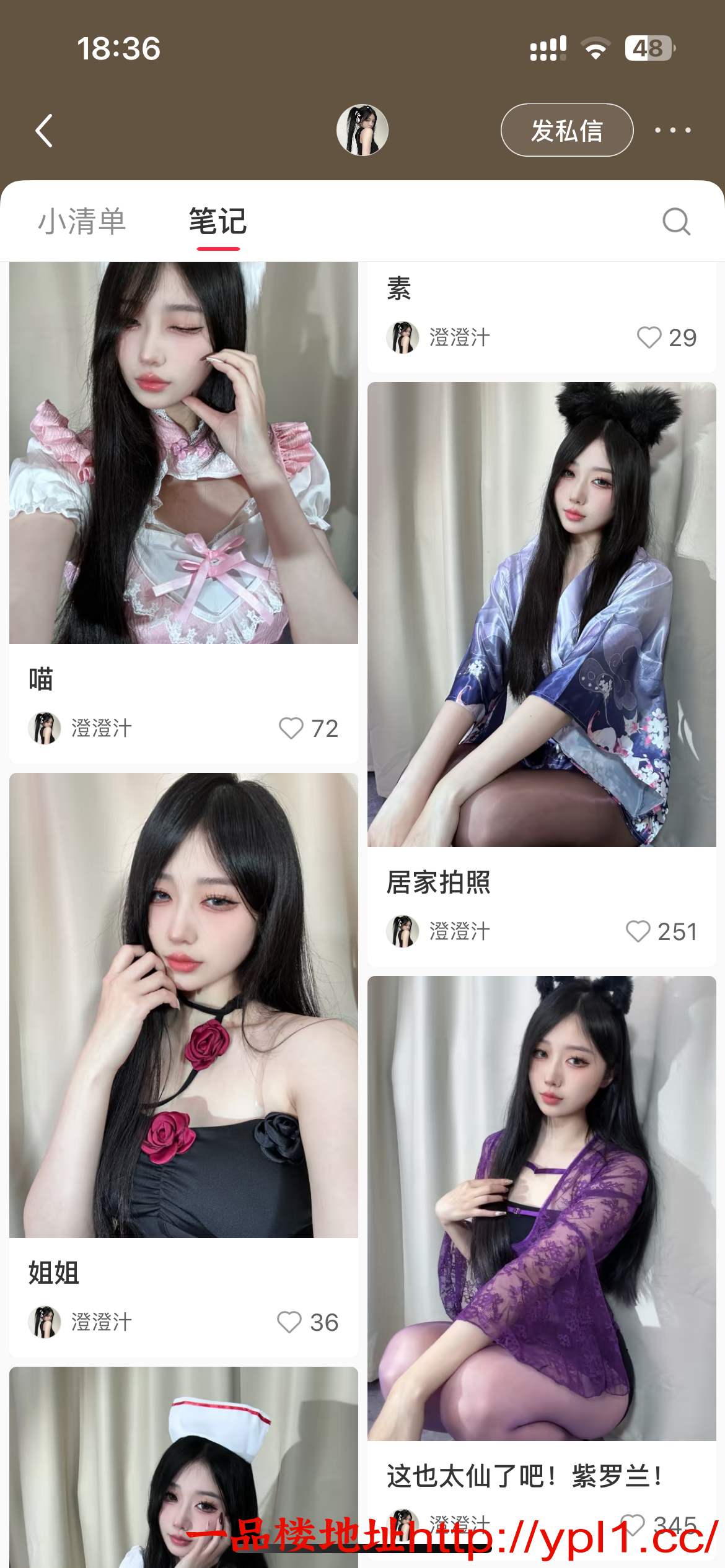Switch to the 小清单 tab

(82, 222)
